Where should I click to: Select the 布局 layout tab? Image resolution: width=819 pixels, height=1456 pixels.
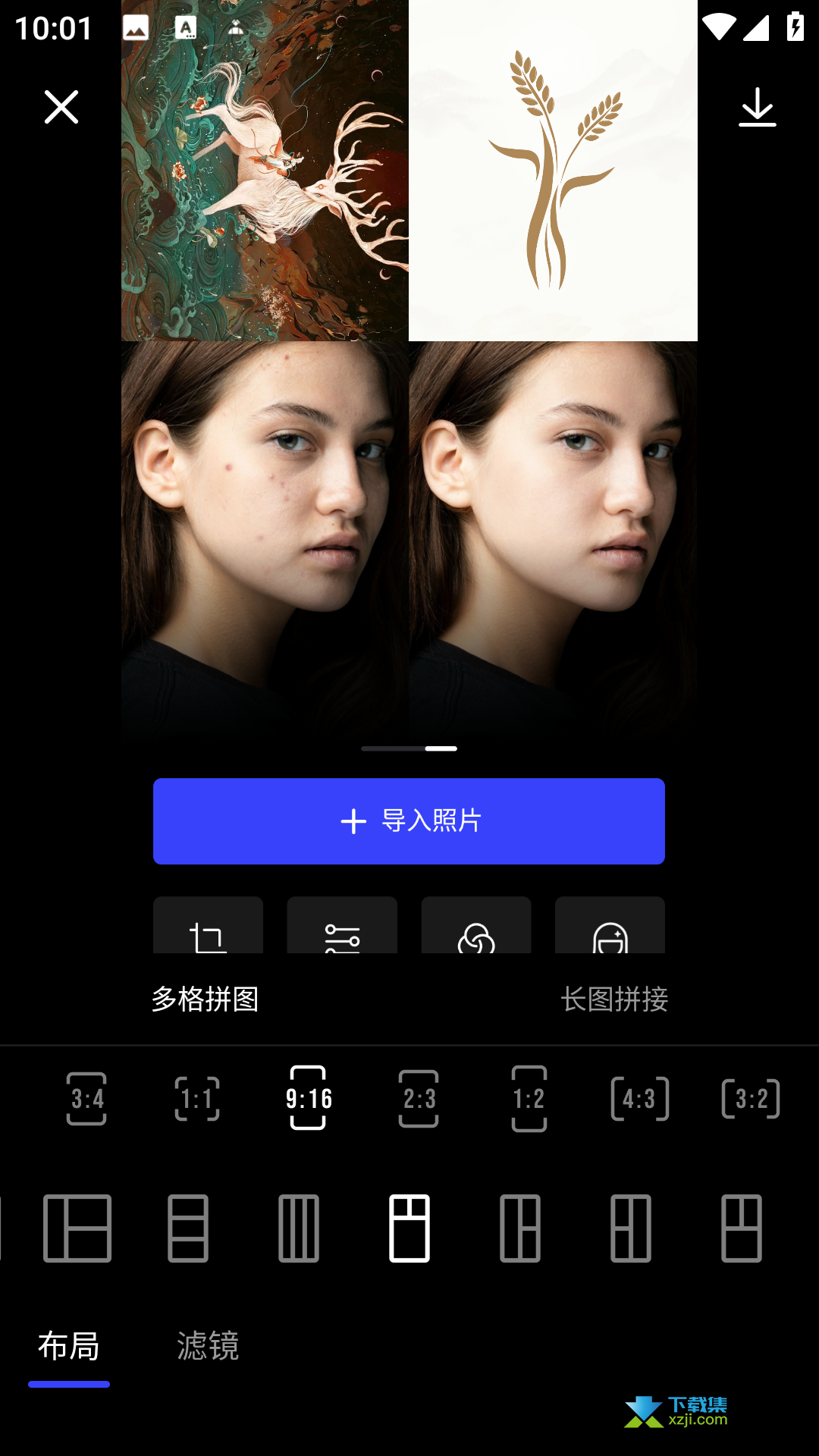click(x=69, y=1346)
